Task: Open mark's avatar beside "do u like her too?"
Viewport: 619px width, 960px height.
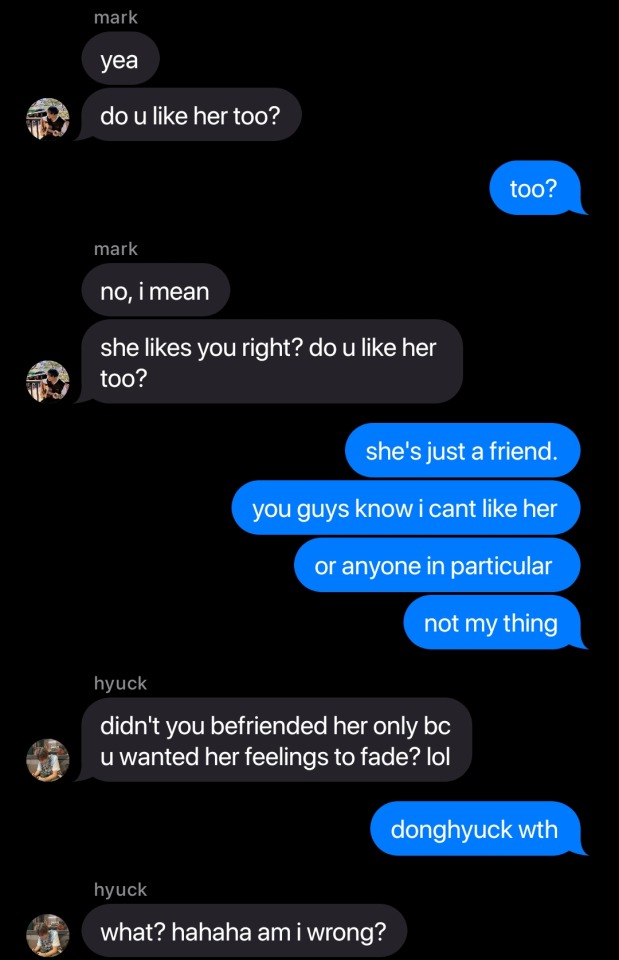Action: pos(47,121)
